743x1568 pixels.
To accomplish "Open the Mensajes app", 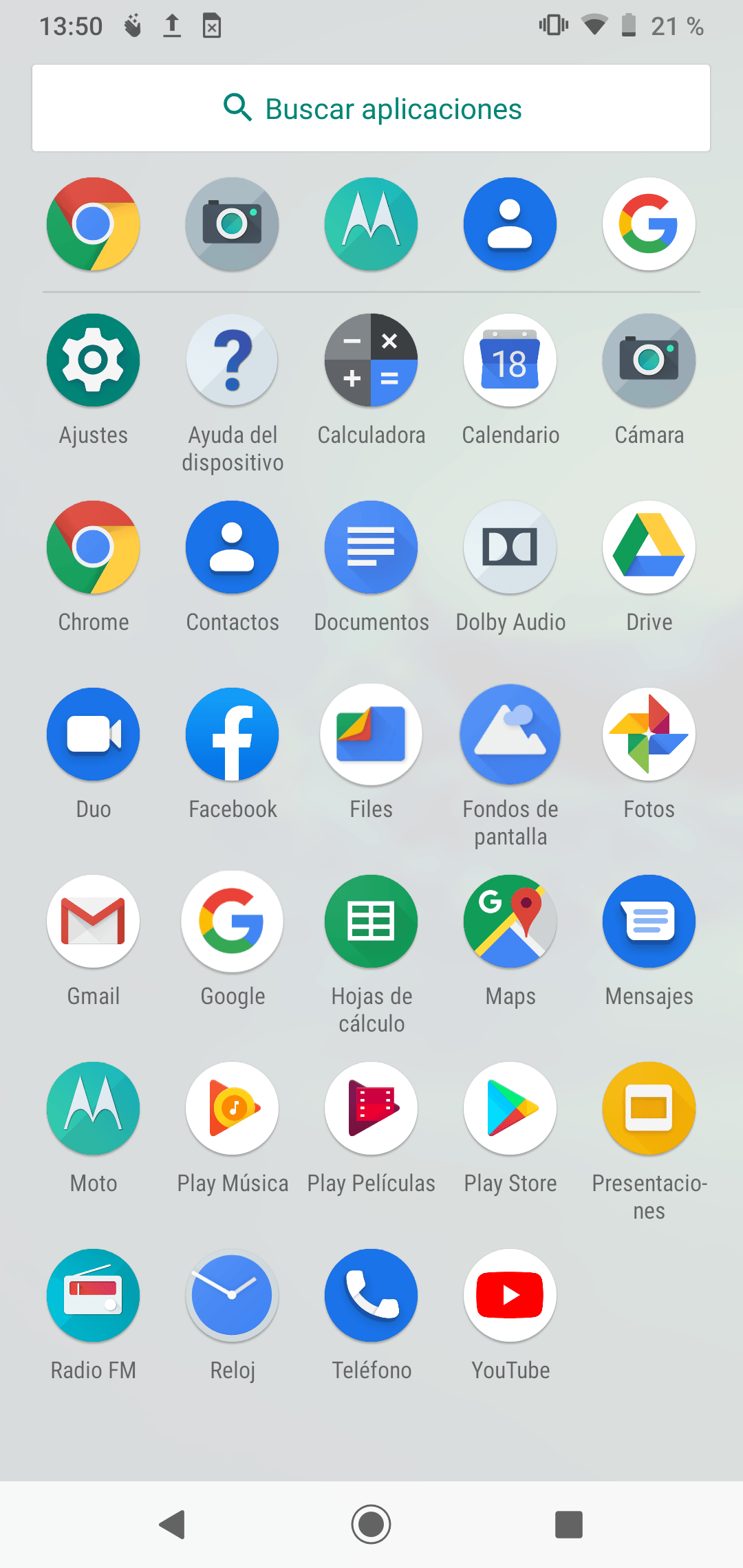I will (649, 922).
